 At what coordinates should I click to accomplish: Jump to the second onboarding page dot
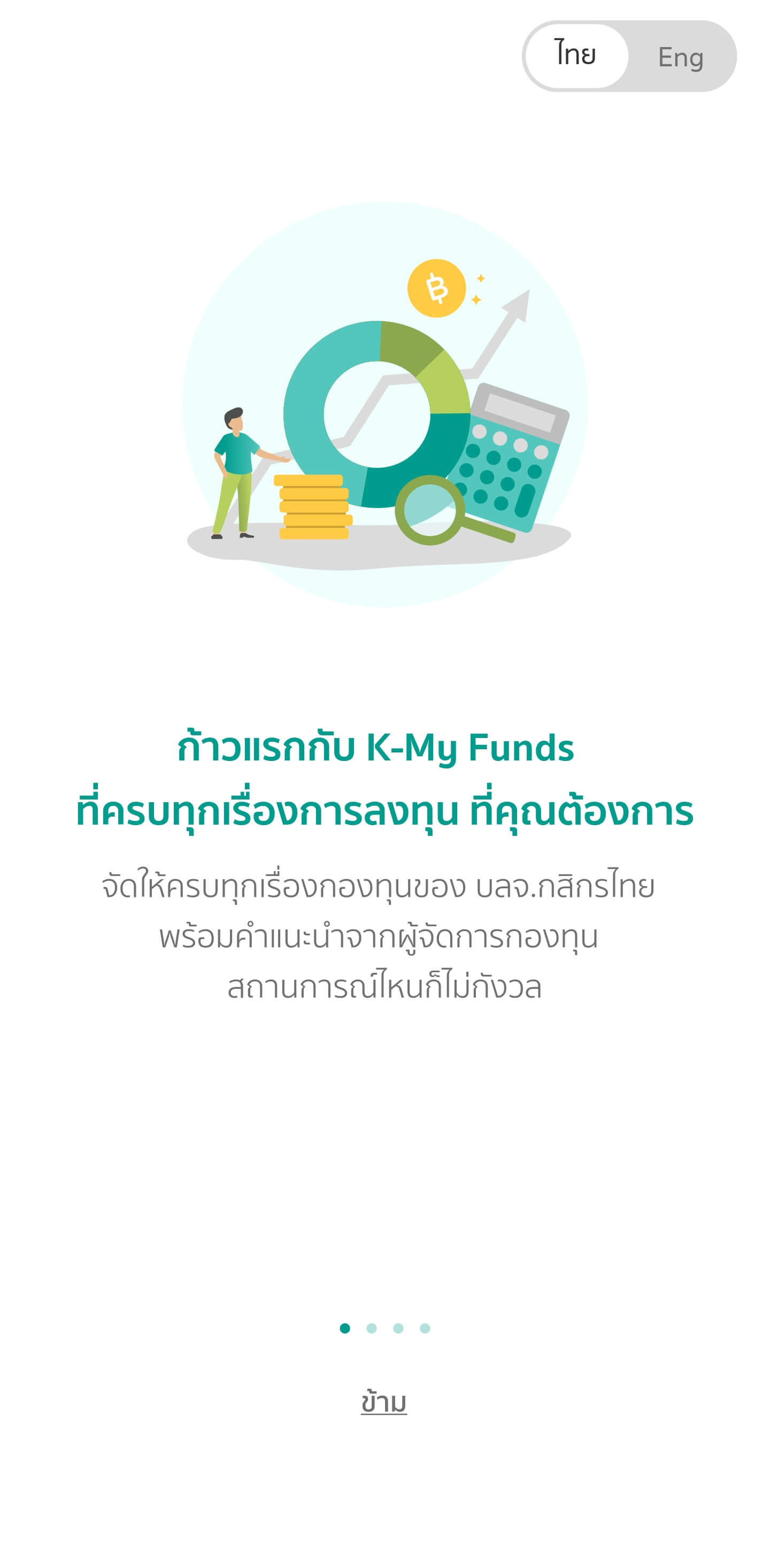[x=371, y=1328]
